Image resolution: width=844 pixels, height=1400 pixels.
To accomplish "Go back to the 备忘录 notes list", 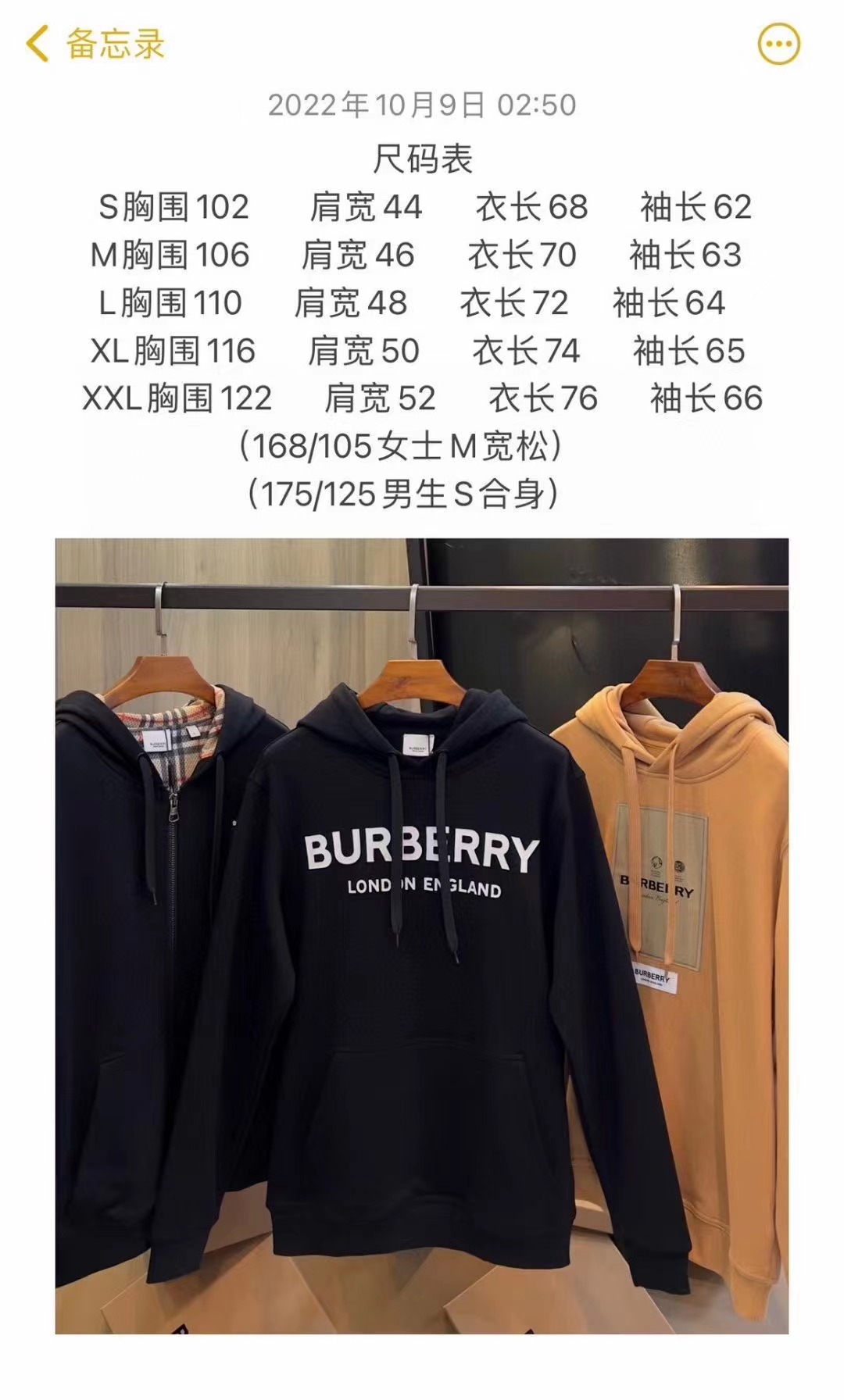I will pyautogui.click(x=94, y=44).
